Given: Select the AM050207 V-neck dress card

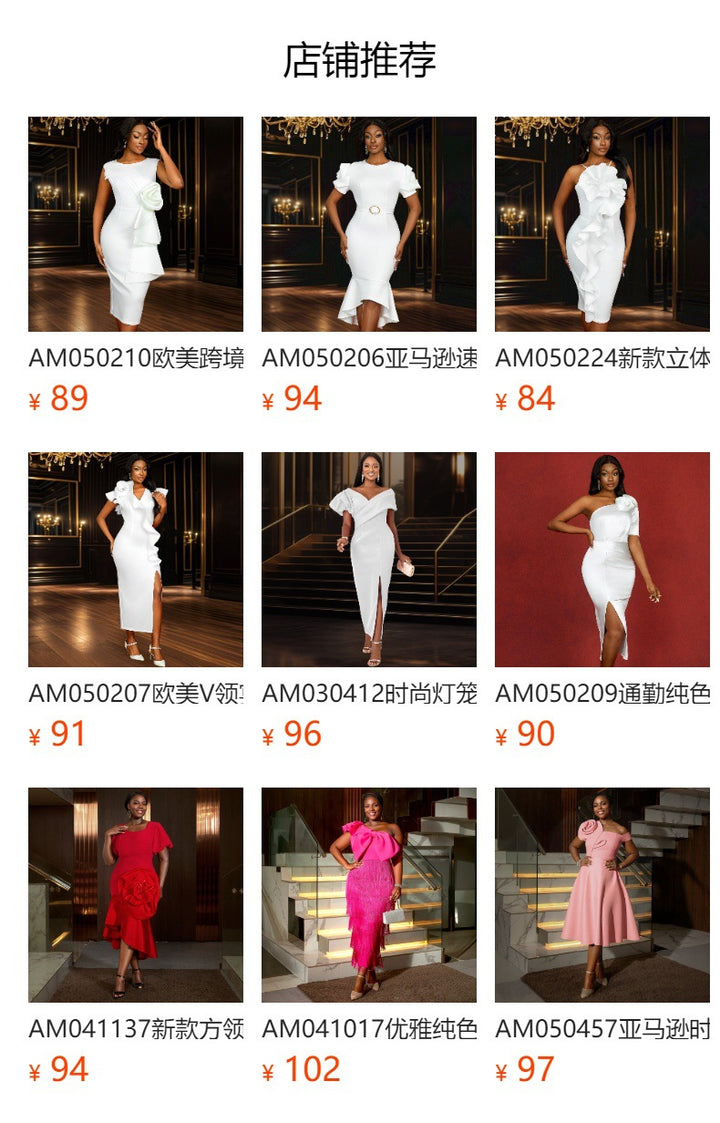Looking at the screenshot, I should pyautogui.click(x=135, y=559).
